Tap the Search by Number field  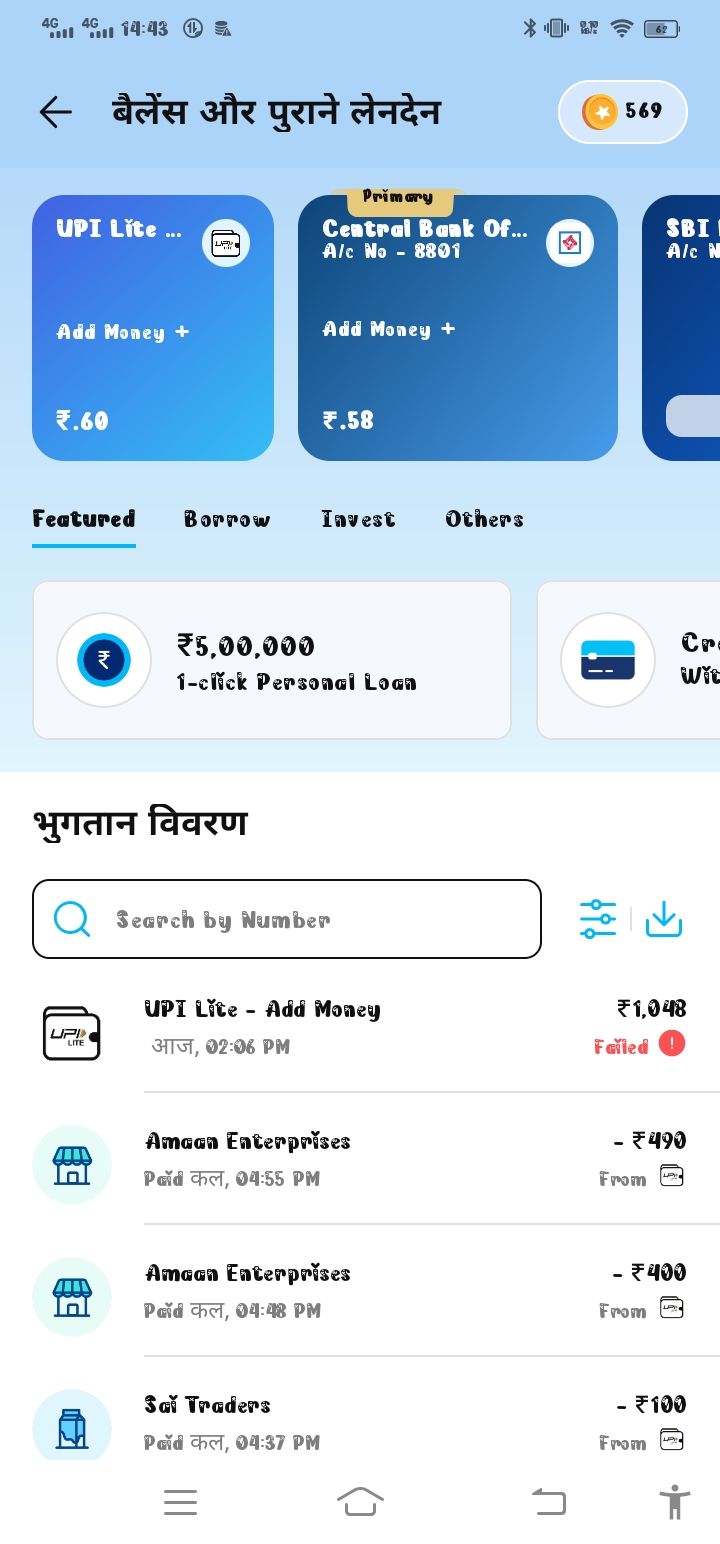pyautogui.click(x=286, y=919)
